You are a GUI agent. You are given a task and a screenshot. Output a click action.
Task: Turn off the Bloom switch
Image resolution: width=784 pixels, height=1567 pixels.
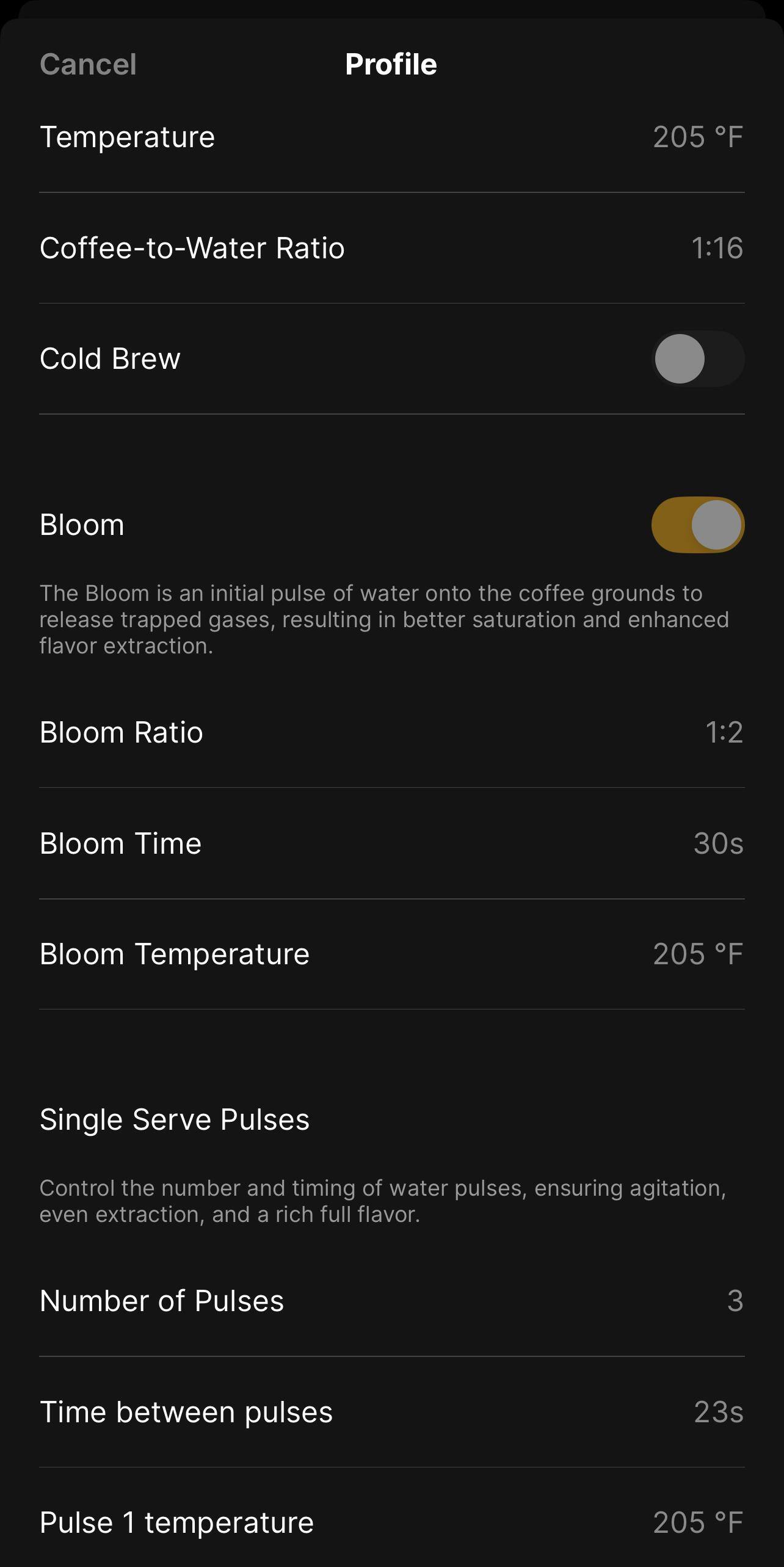[697, 525]
